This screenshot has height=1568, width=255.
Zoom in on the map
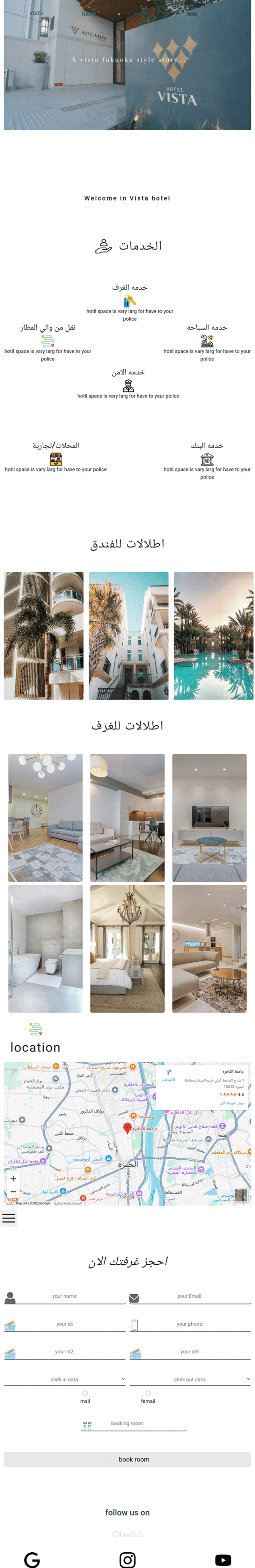pyautogui.click(x=13, y=1179)
